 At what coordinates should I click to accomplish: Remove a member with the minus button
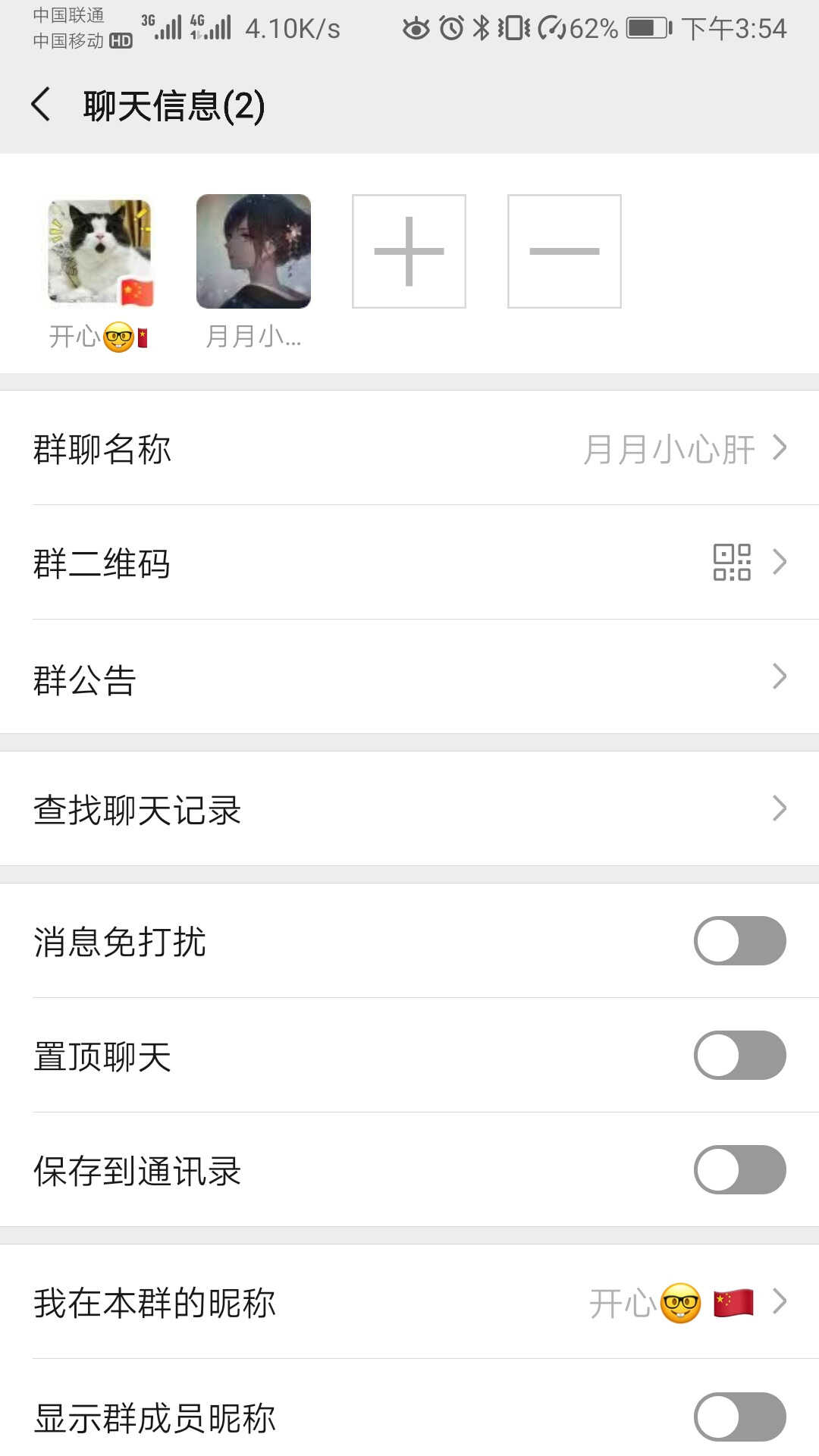click(x=564, y=252)
